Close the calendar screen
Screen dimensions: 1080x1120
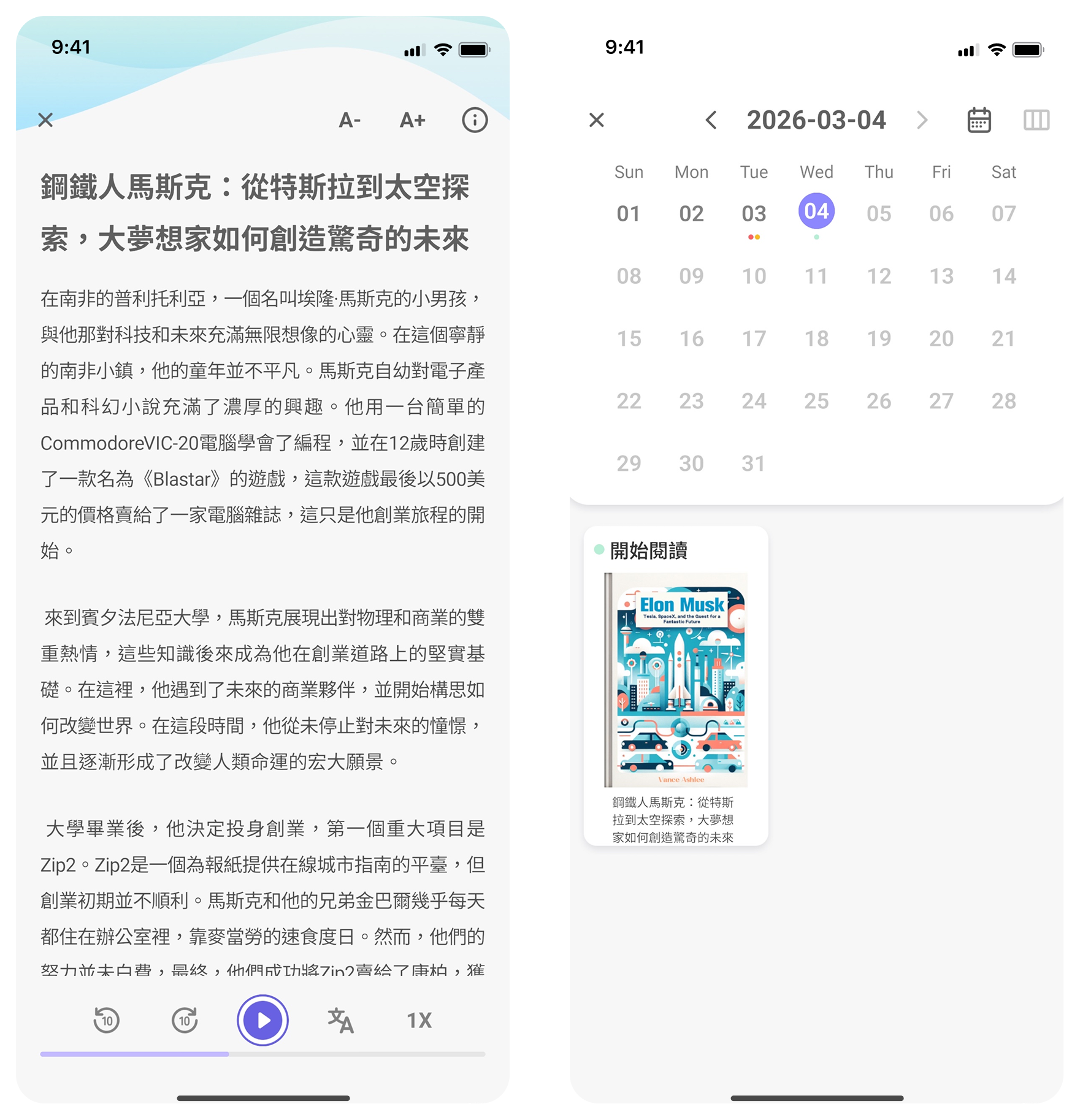(596, 120)
